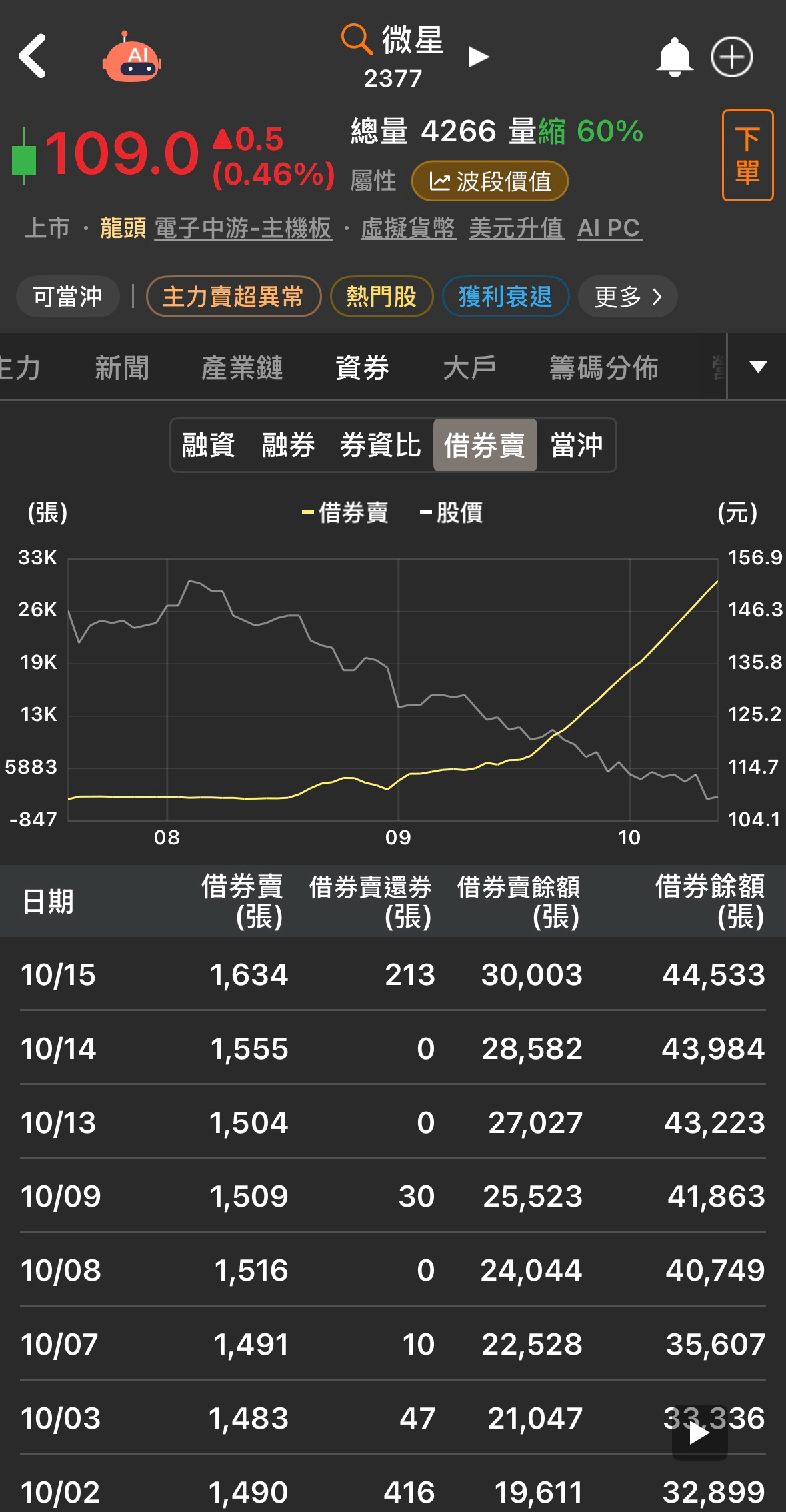Select the 券資比 segment
Viewport: 786px width, 1512px height.
point(380,445)
